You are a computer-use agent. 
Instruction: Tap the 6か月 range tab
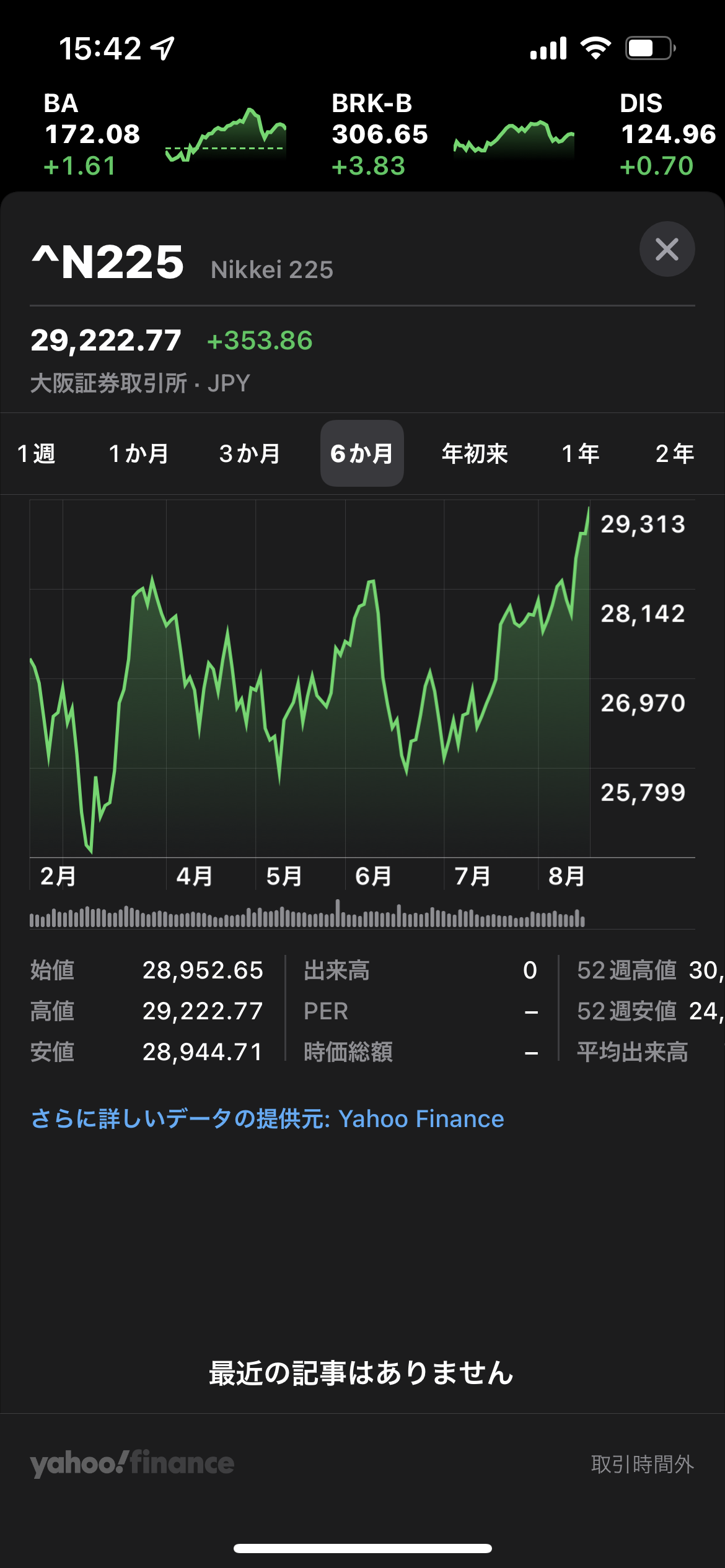point(362,453)
